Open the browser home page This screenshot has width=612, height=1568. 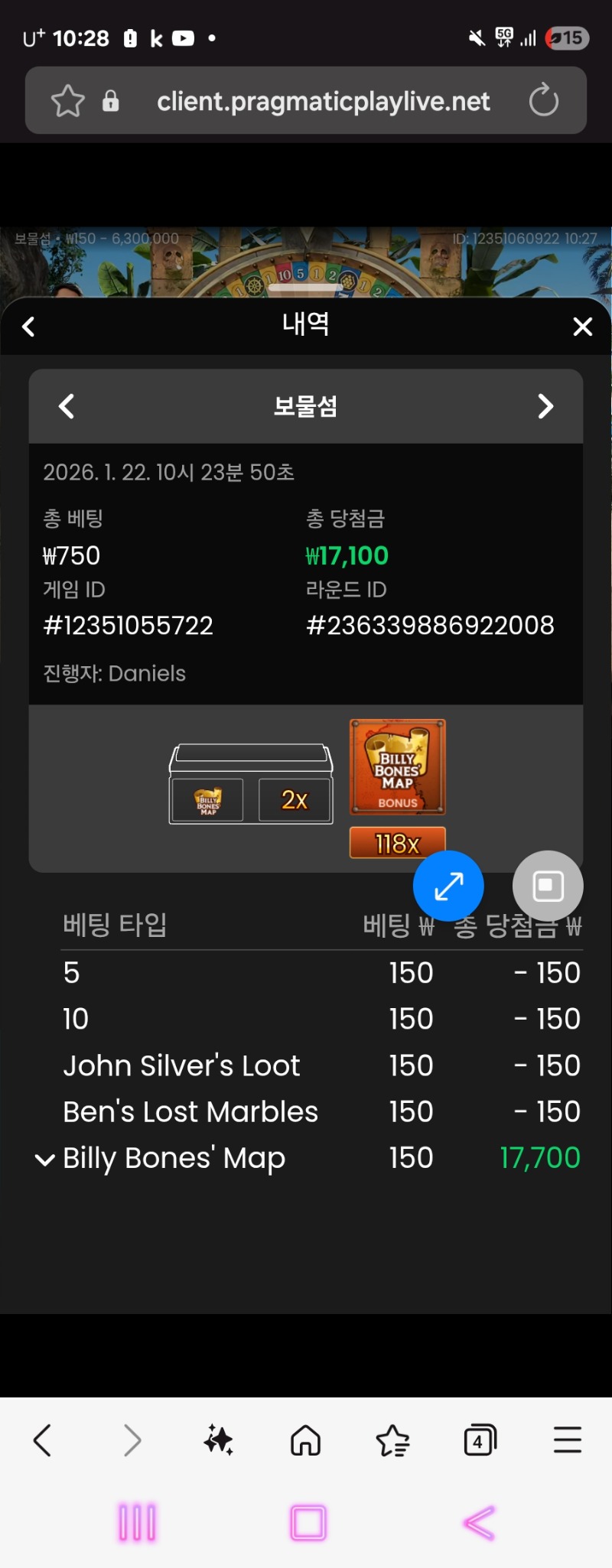click(x=305, y=1440)
